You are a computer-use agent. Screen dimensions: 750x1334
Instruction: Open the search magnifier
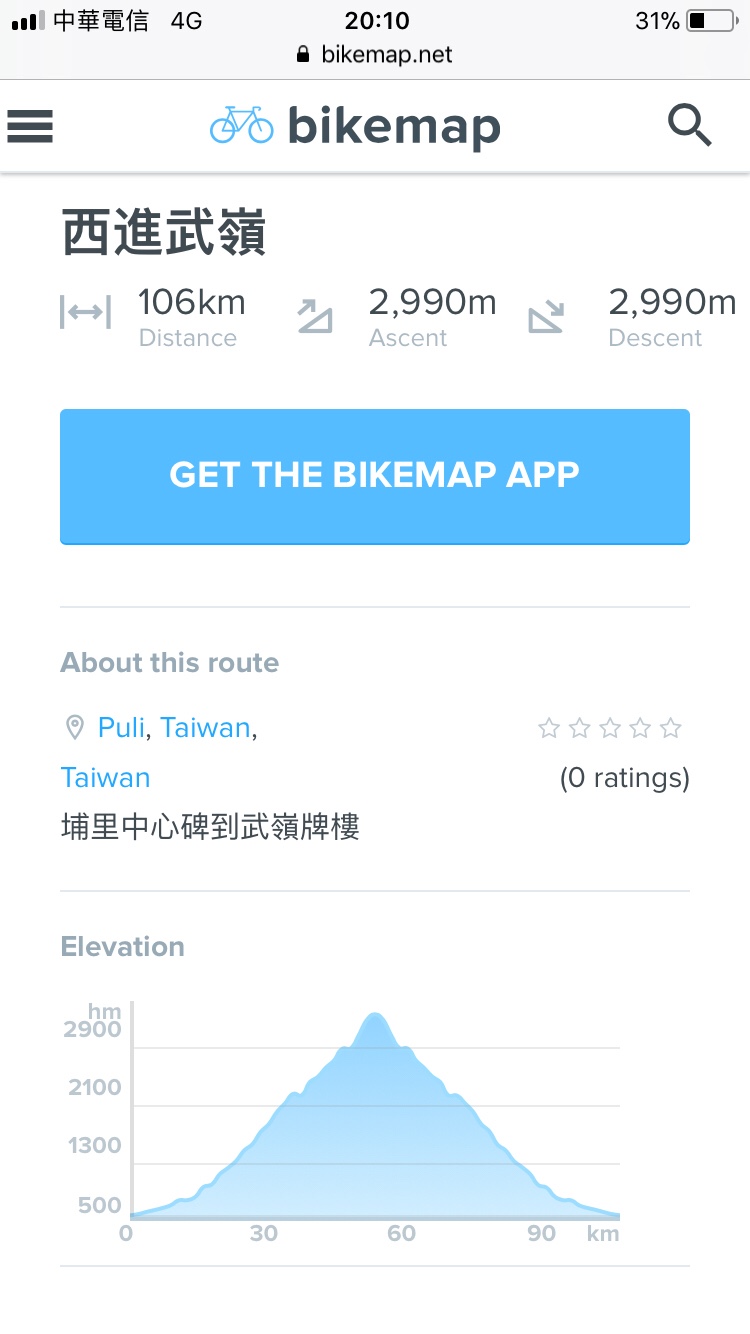tap(689, 126)
